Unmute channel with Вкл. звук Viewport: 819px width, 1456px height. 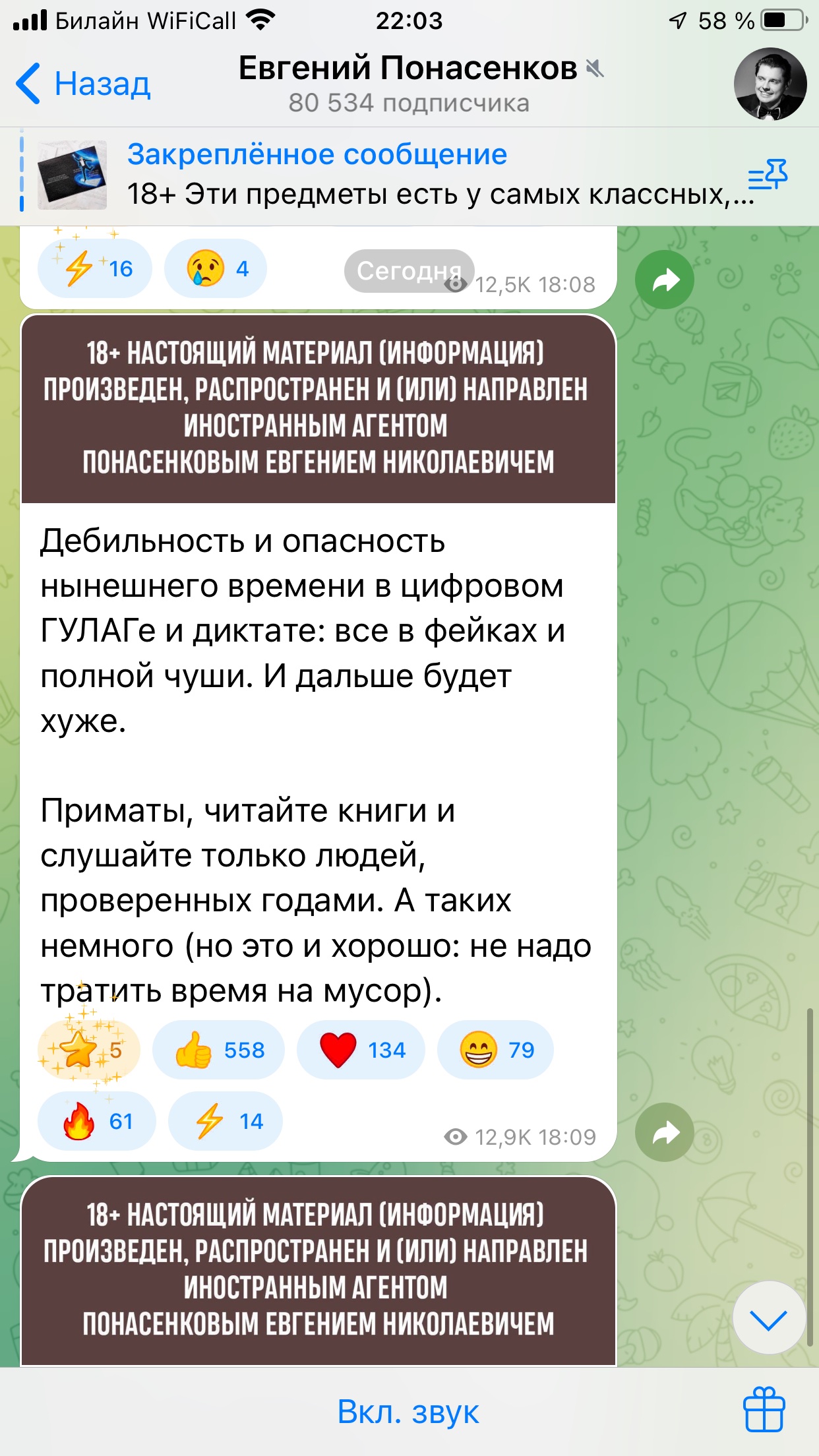click(x=408, y=1412)
